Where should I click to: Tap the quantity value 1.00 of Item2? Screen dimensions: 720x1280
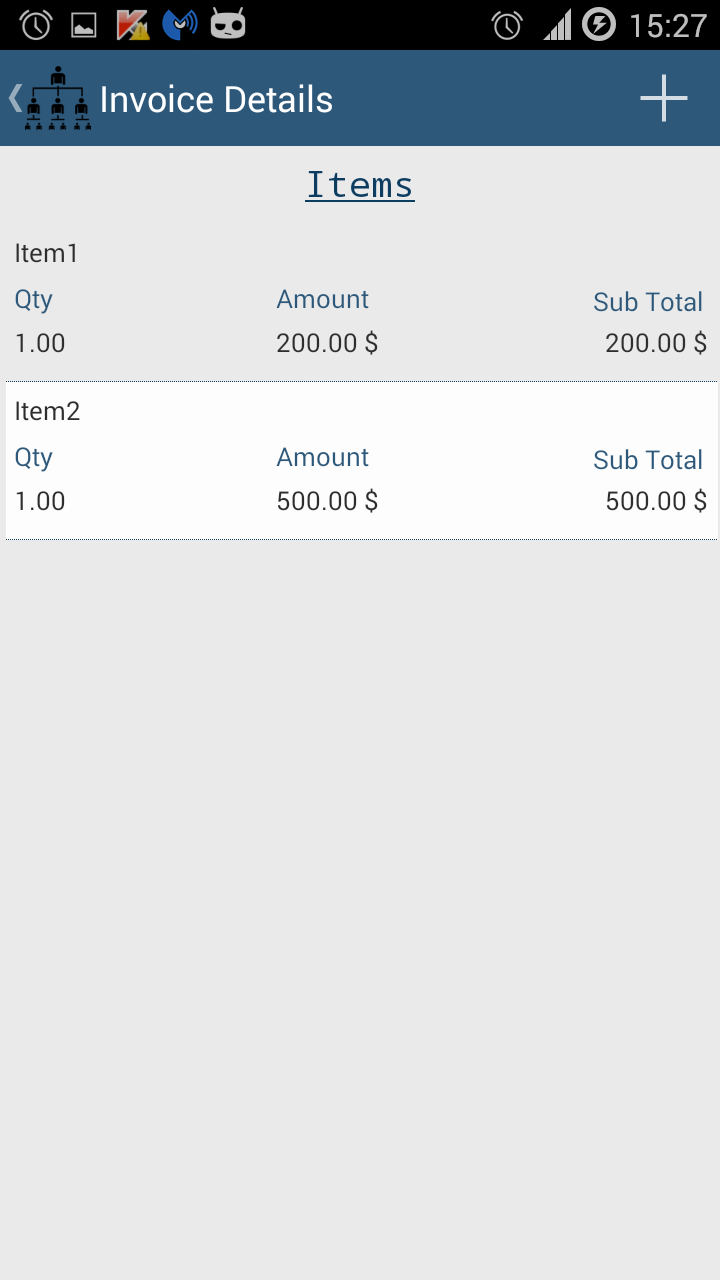(x=40, y=500)
